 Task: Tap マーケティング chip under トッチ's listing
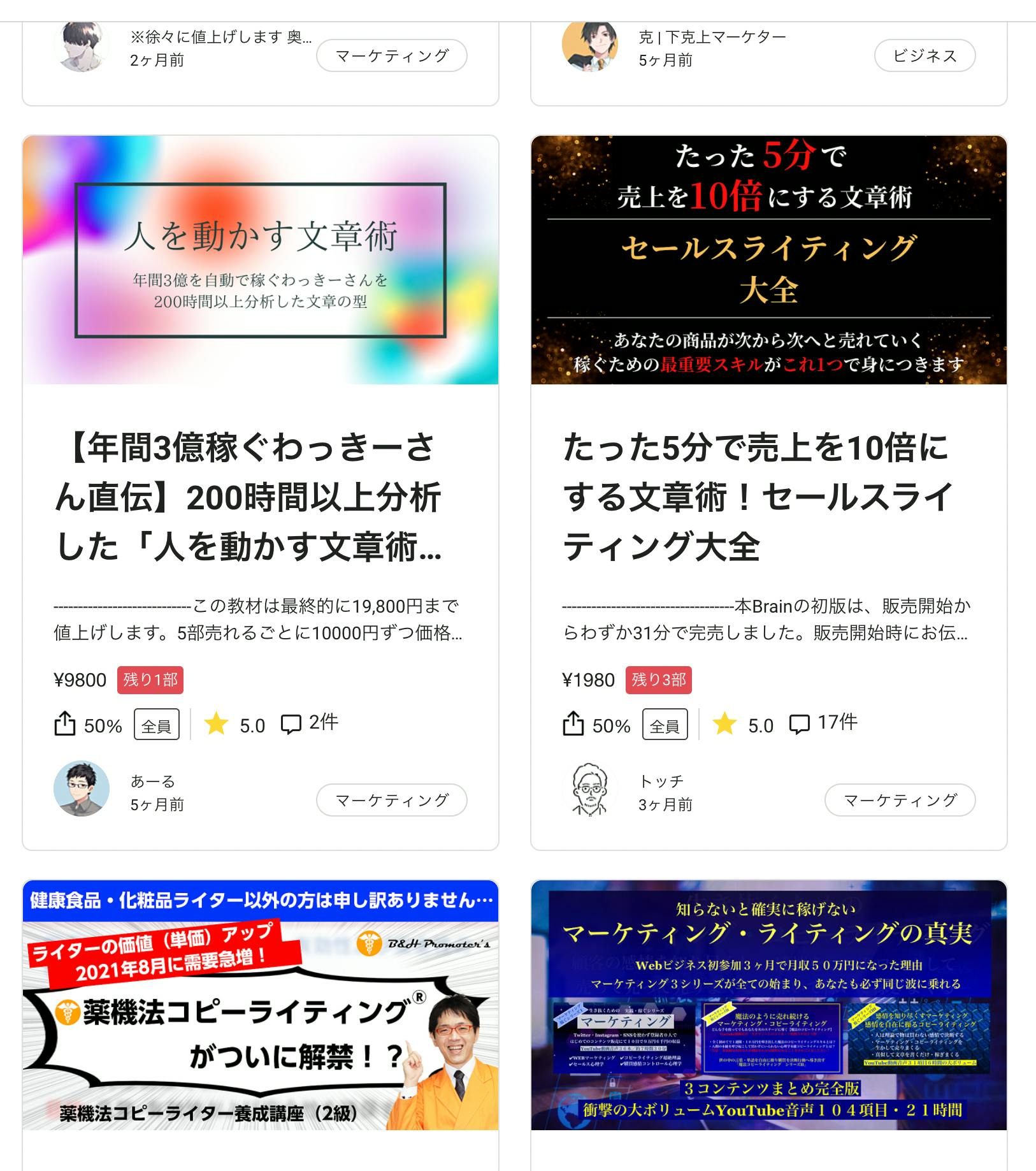click(900, 800)
